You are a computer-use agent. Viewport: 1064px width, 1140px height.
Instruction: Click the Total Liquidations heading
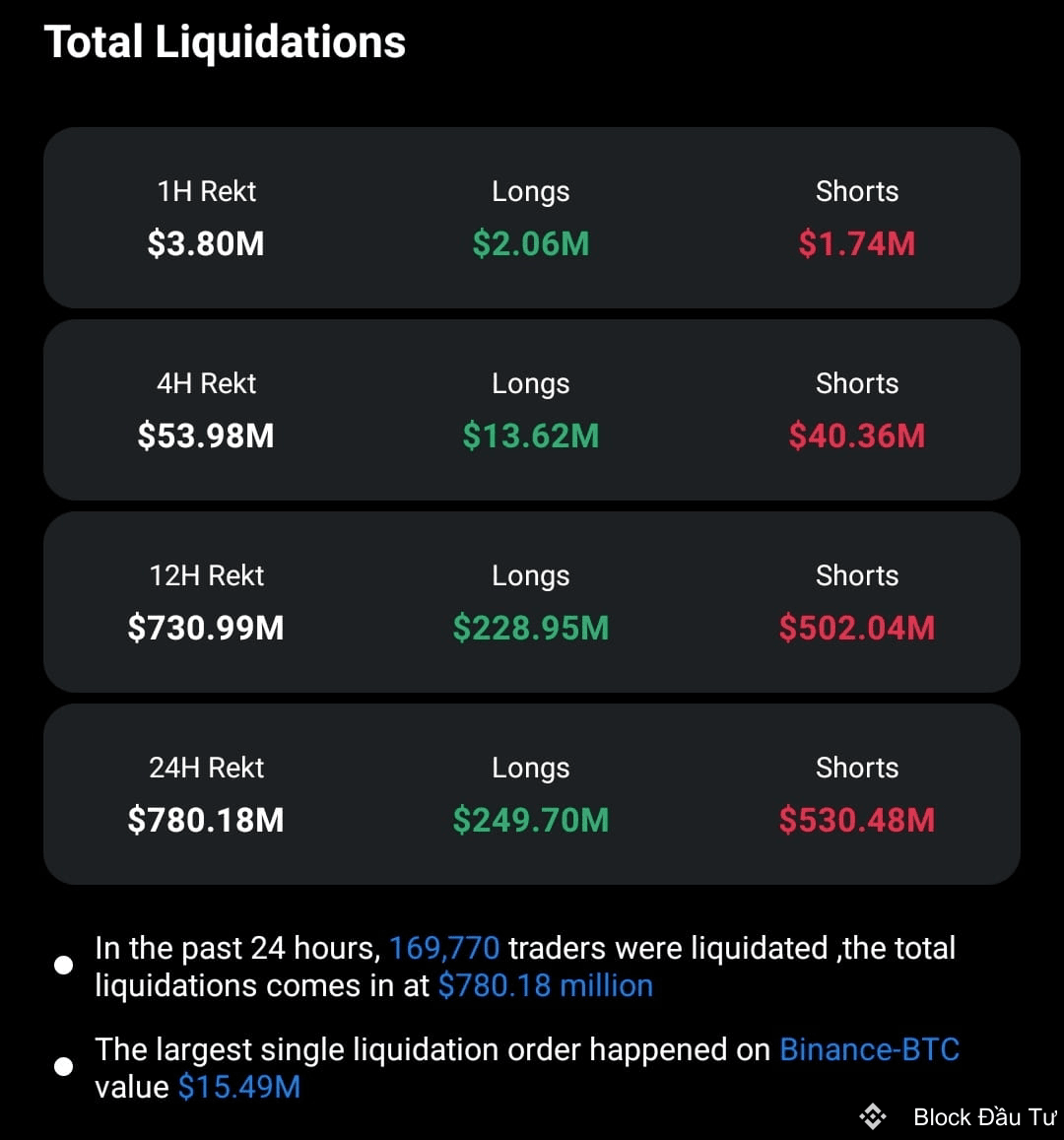pos(226,41)
